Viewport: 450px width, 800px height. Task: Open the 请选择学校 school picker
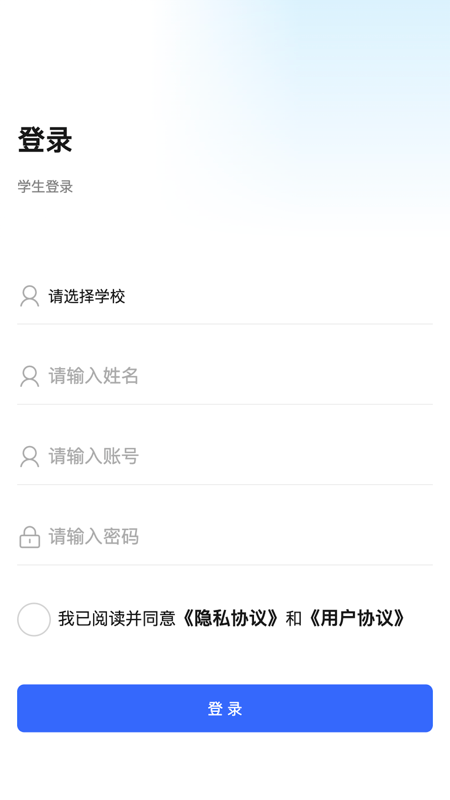(x=225, y=296)
